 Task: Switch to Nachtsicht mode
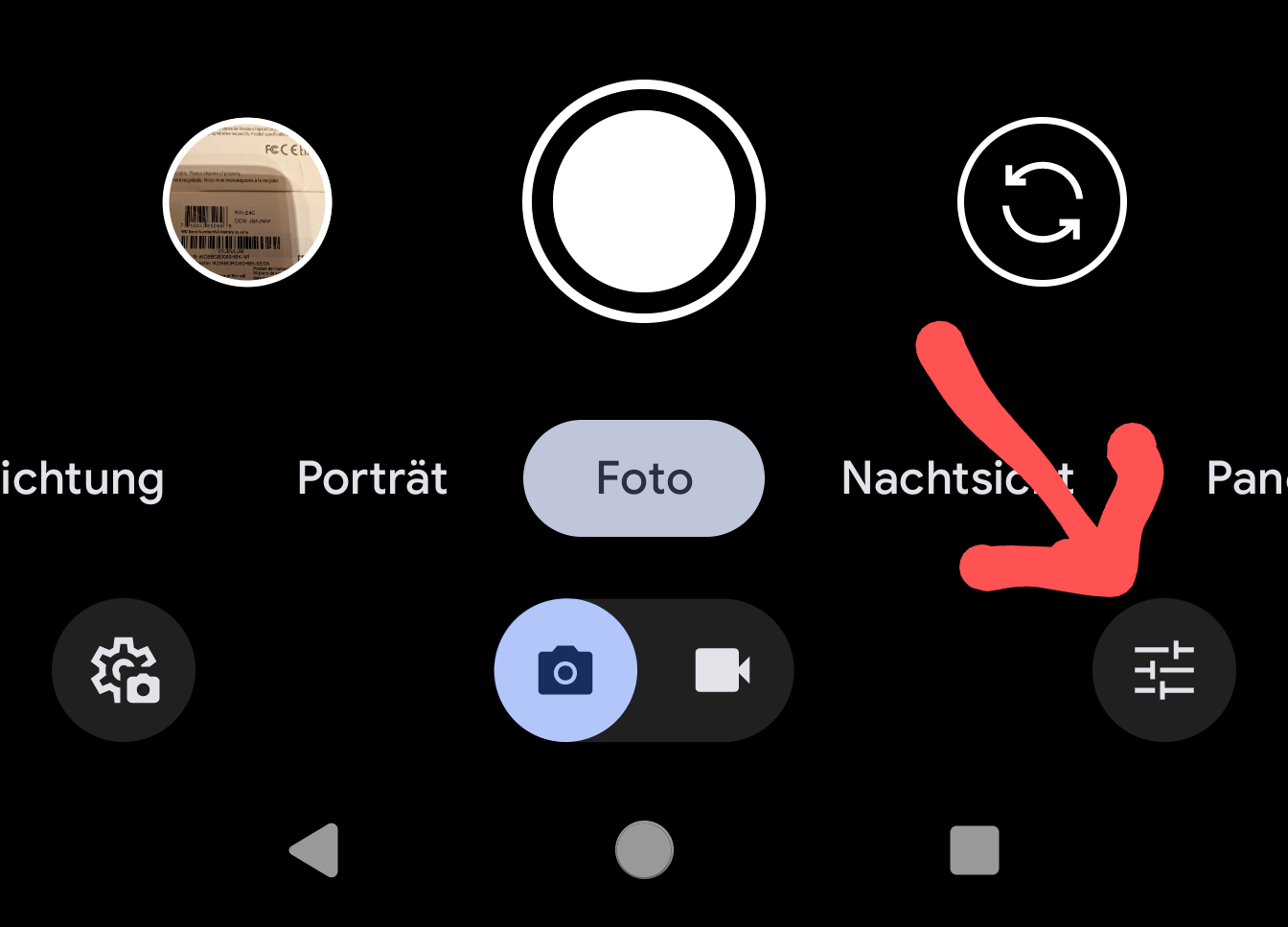pyautogui.click(x=956, y=477)
